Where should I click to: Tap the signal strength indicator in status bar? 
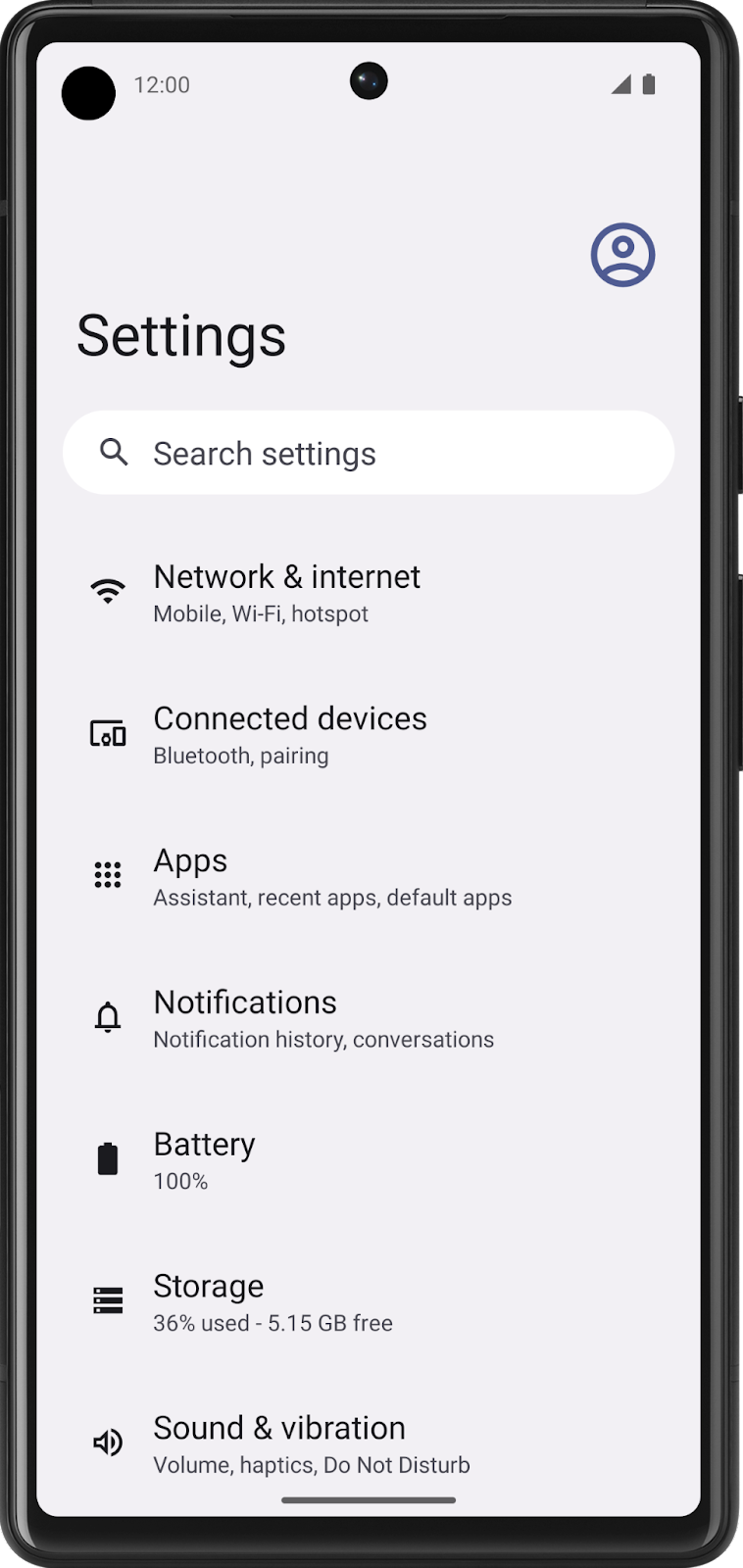619,85
